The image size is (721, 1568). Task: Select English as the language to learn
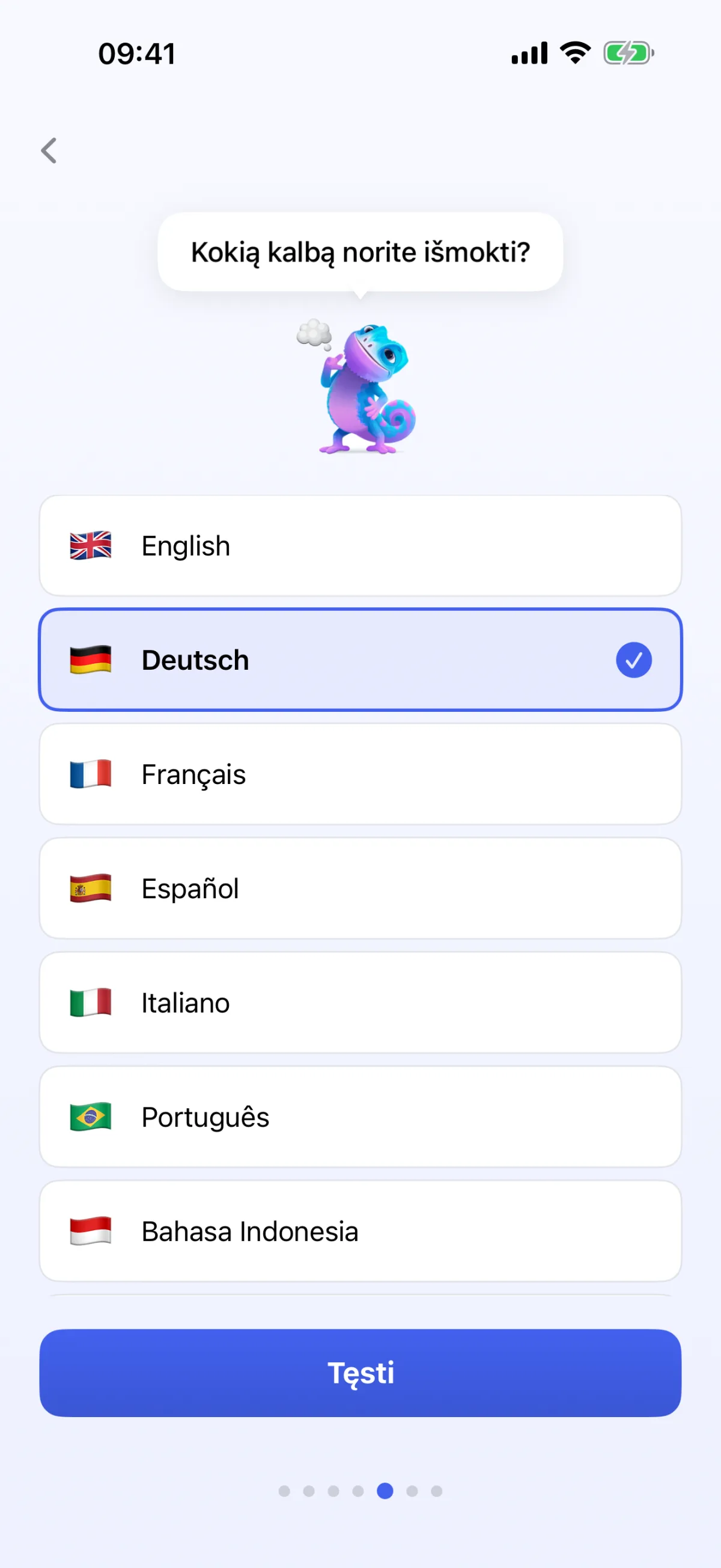coord(360,545)
